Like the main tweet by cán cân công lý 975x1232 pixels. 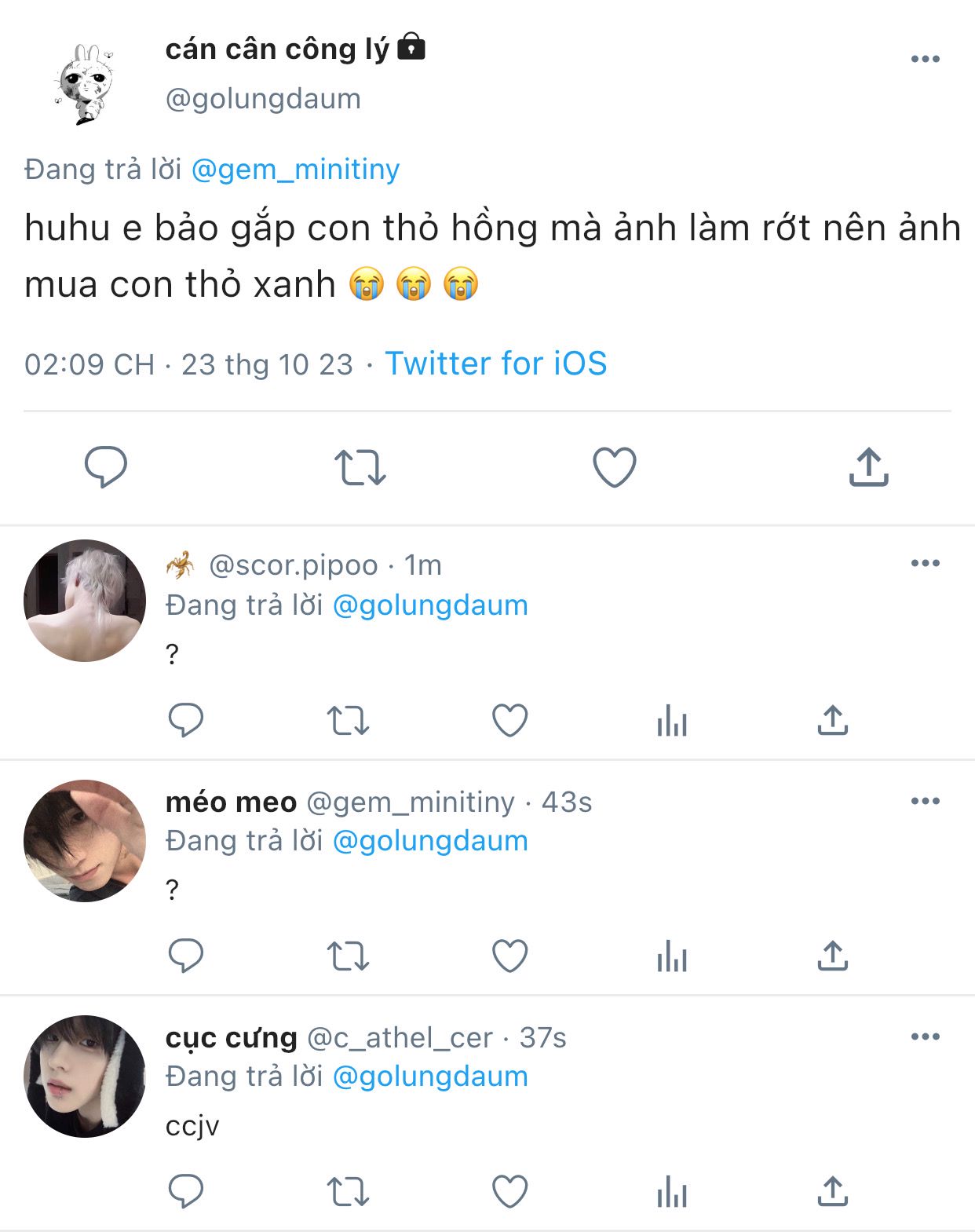point(614,467)
